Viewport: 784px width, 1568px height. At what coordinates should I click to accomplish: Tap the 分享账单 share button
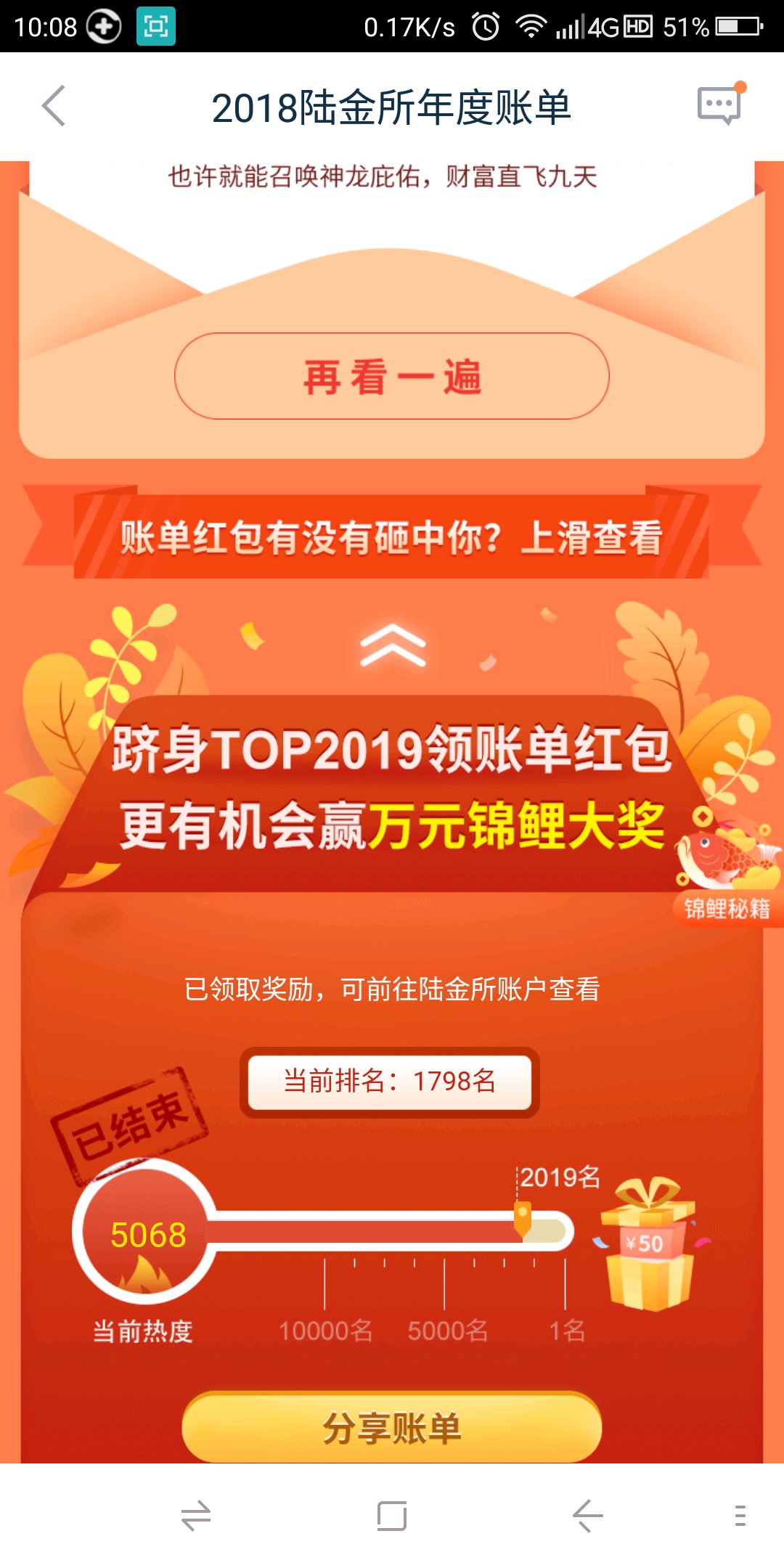pyautogui.click(x=392, y=1427)
